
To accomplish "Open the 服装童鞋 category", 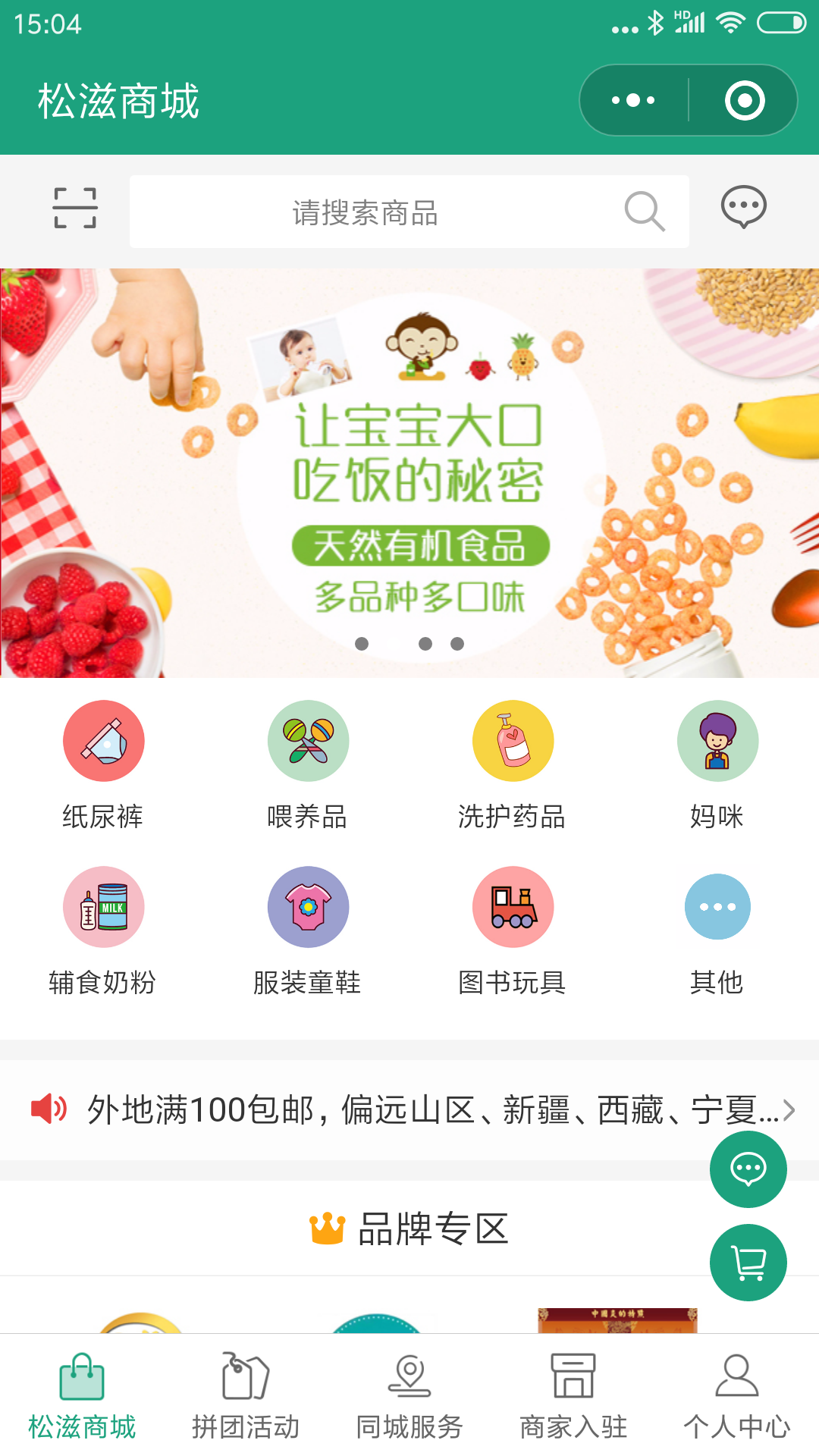I will click(x=308, y=930).
